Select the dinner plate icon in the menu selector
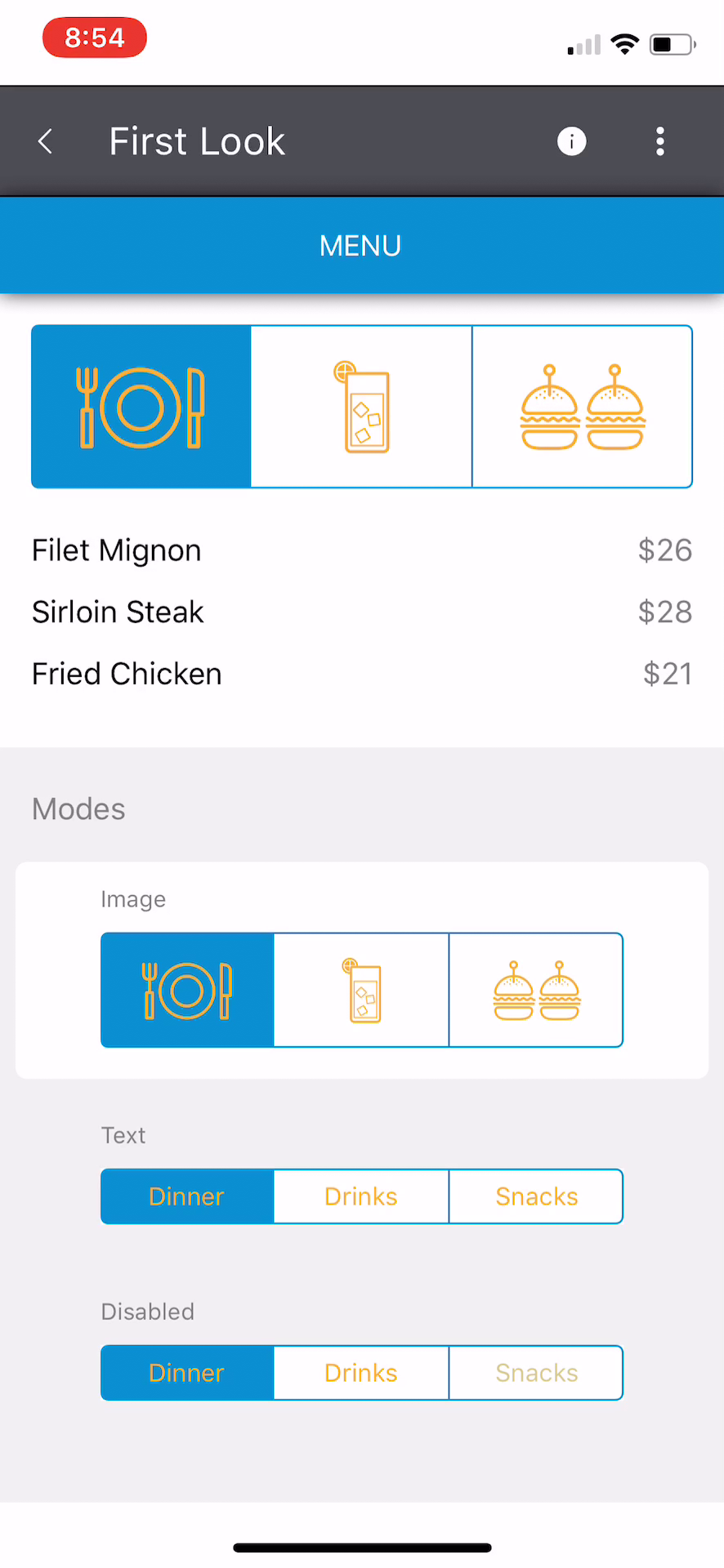Image resolution: width=724 pixels, height=1568 pixels. click(x=141, y=407)
